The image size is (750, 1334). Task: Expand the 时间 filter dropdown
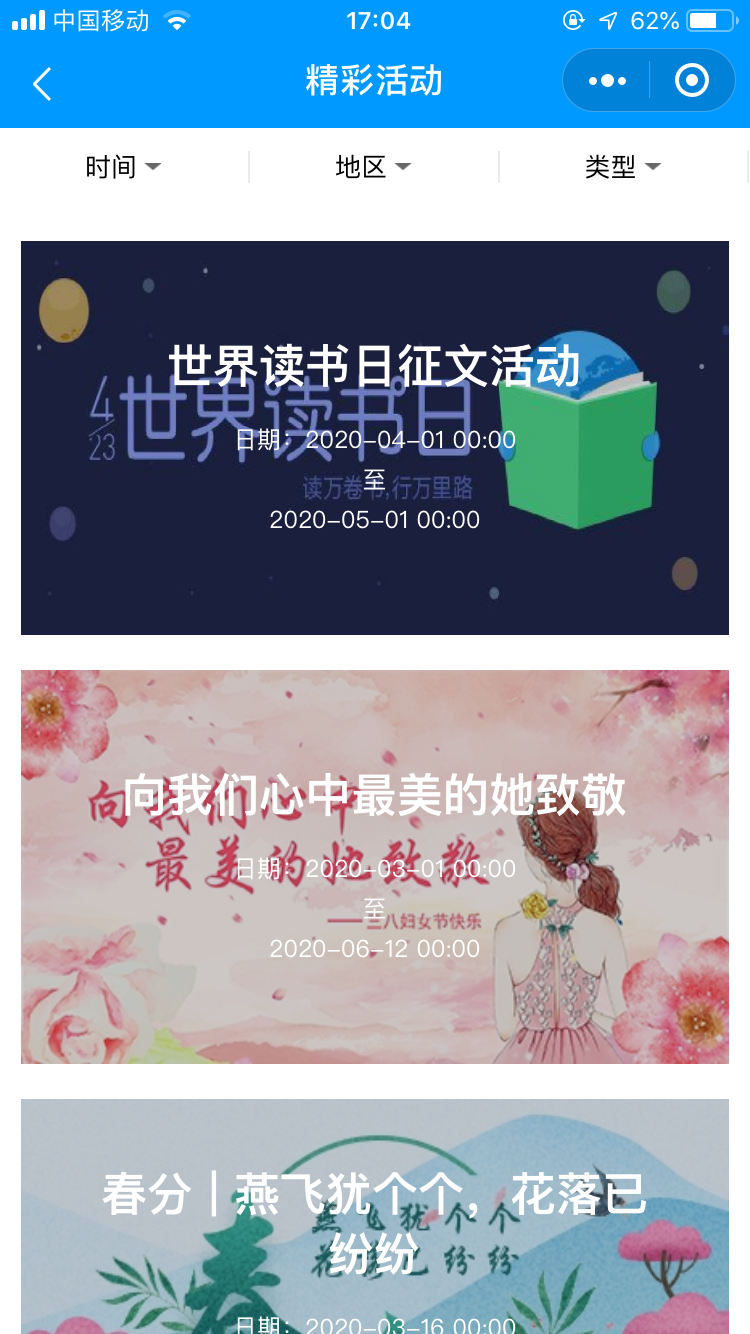pyautogui.click(x=123, y=167)
